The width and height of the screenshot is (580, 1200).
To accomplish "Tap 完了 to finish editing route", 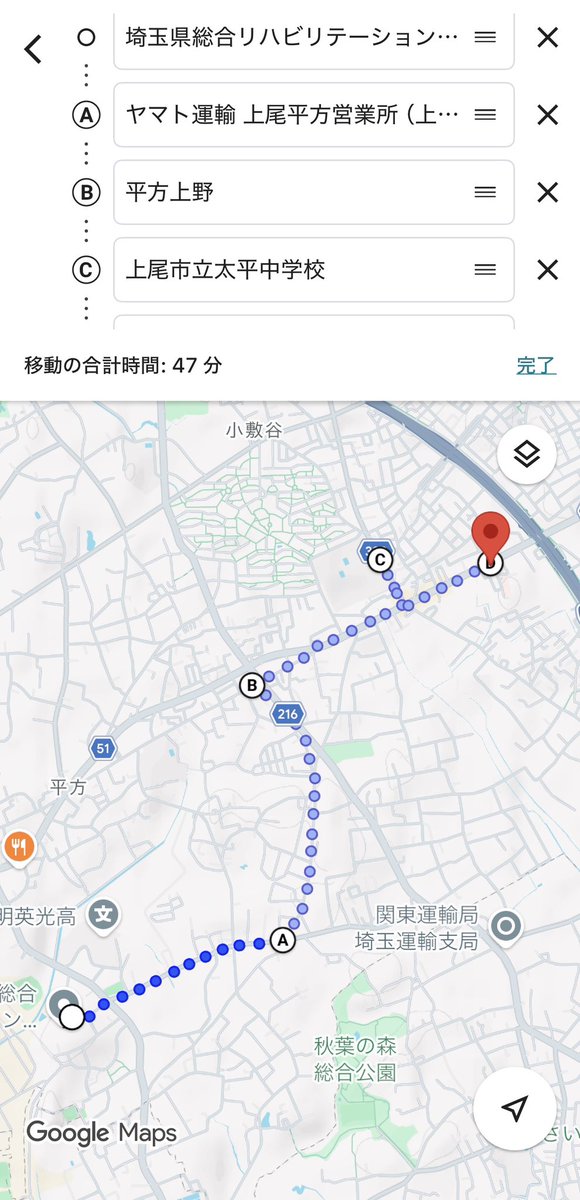I will point(536,365).
